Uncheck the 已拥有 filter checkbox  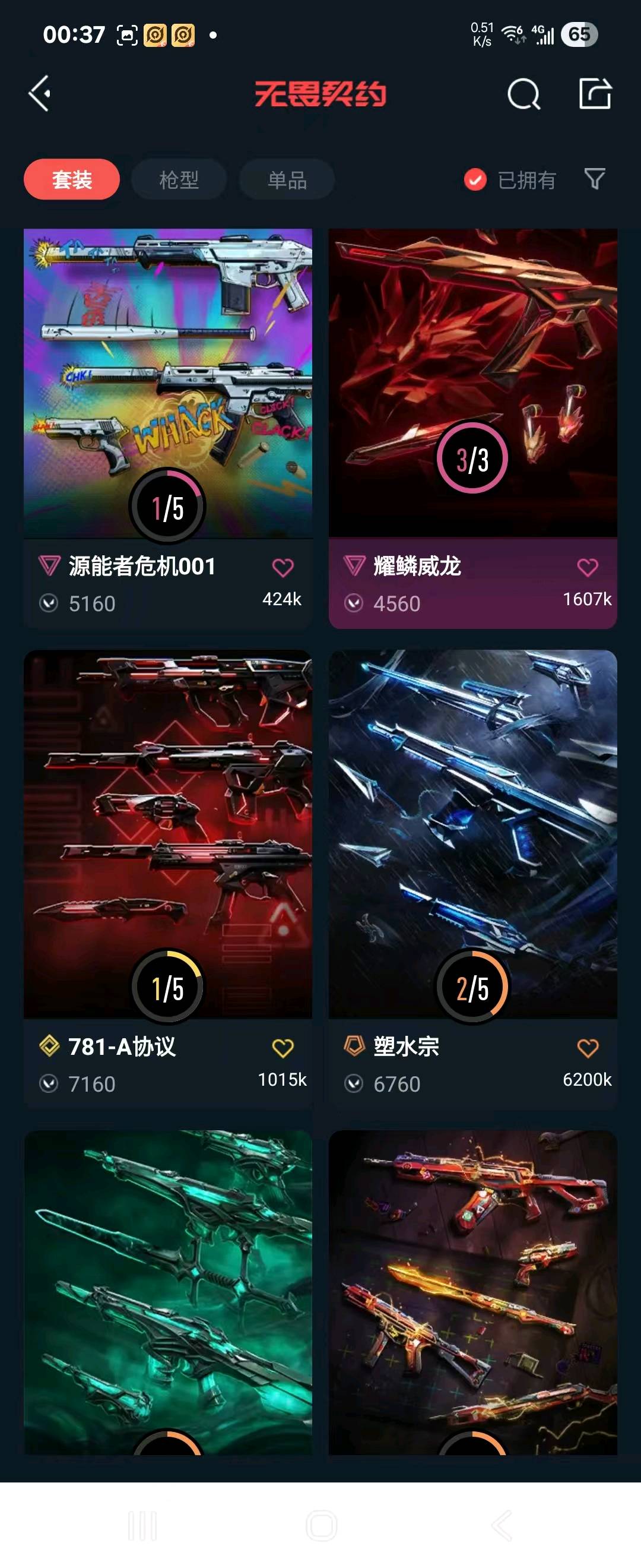click(x=475, y=179)
